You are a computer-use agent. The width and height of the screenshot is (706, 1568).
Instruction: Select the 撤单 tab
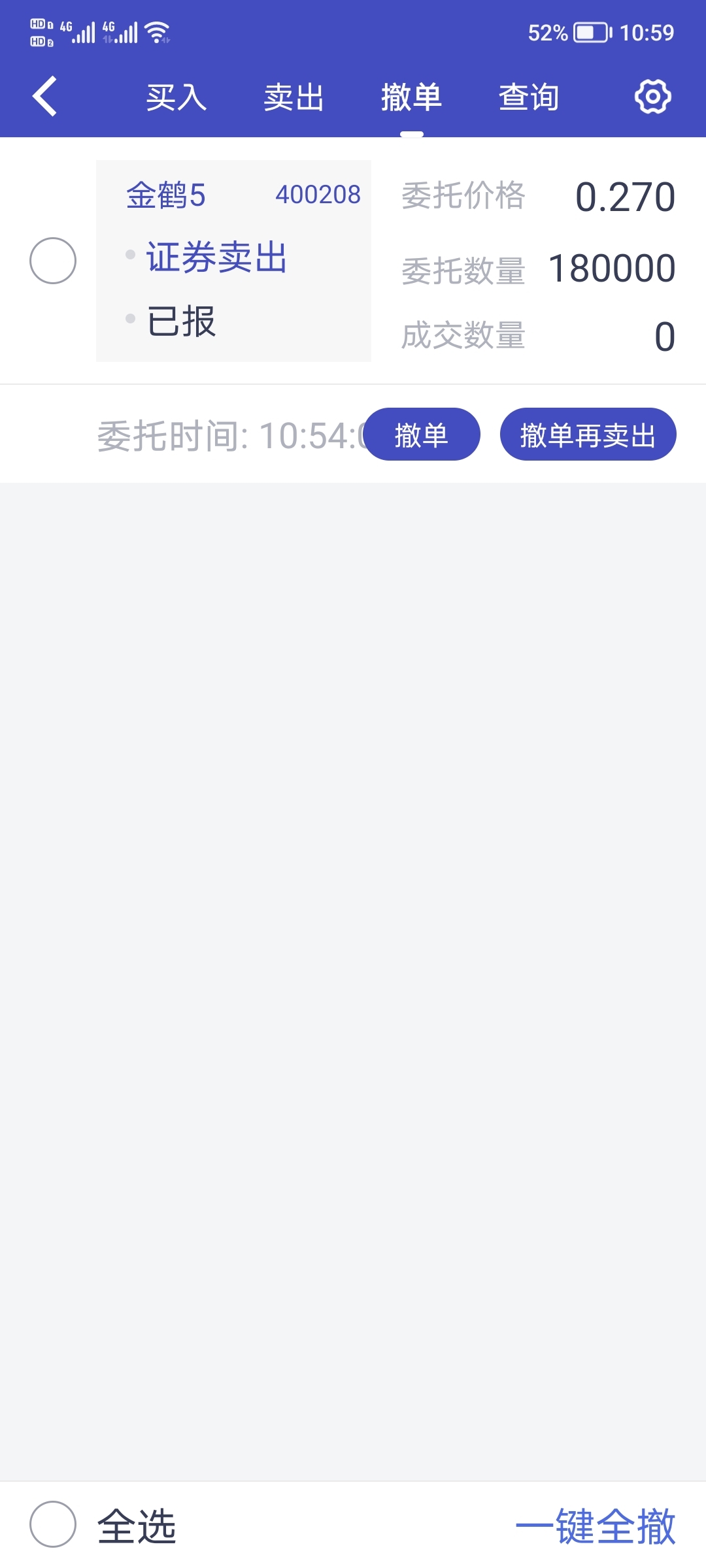(412, 97)
